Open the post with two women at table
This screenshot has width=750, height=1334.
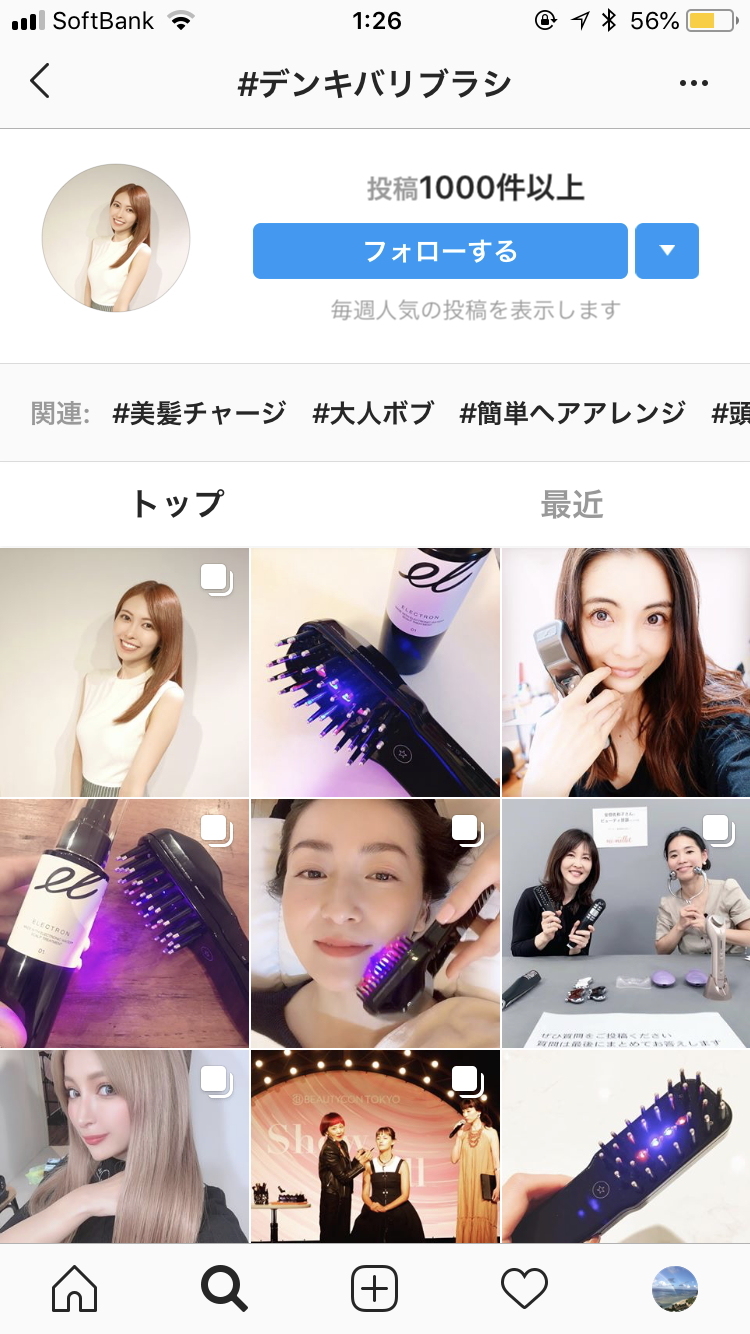pyautogui.click(x=625, y=922)
